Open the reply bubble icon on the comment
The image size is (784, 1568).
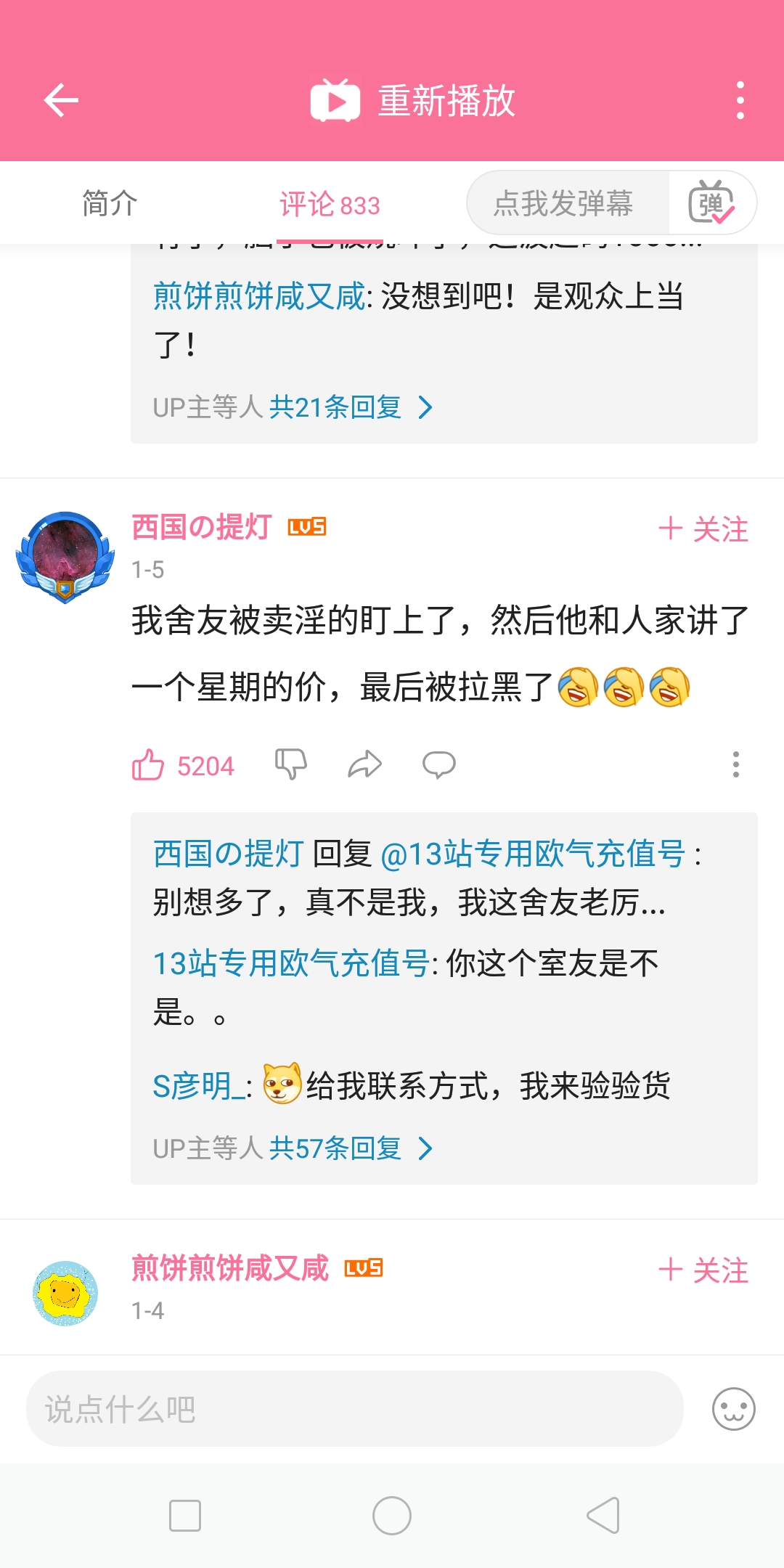coord(439,764)
